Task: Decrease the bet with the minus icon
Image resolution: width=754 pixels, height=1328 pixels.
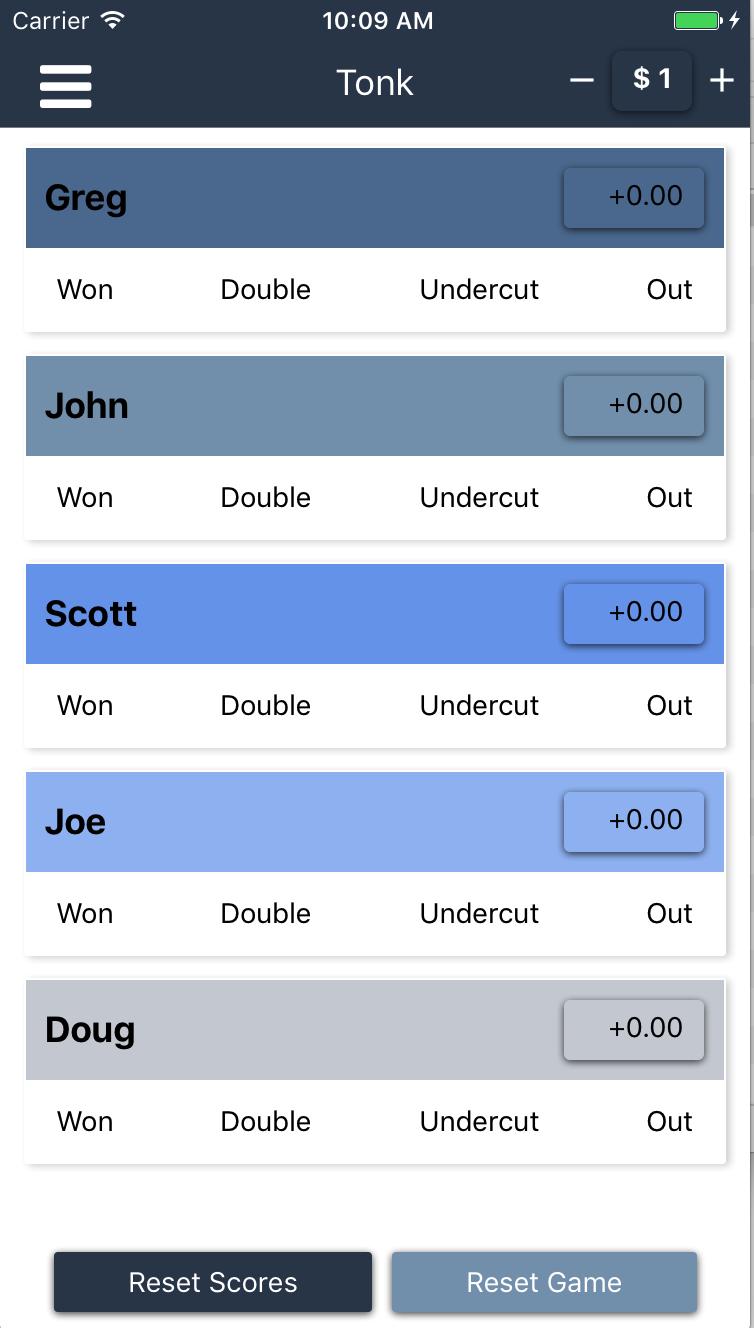Action: tap(583, 80)
